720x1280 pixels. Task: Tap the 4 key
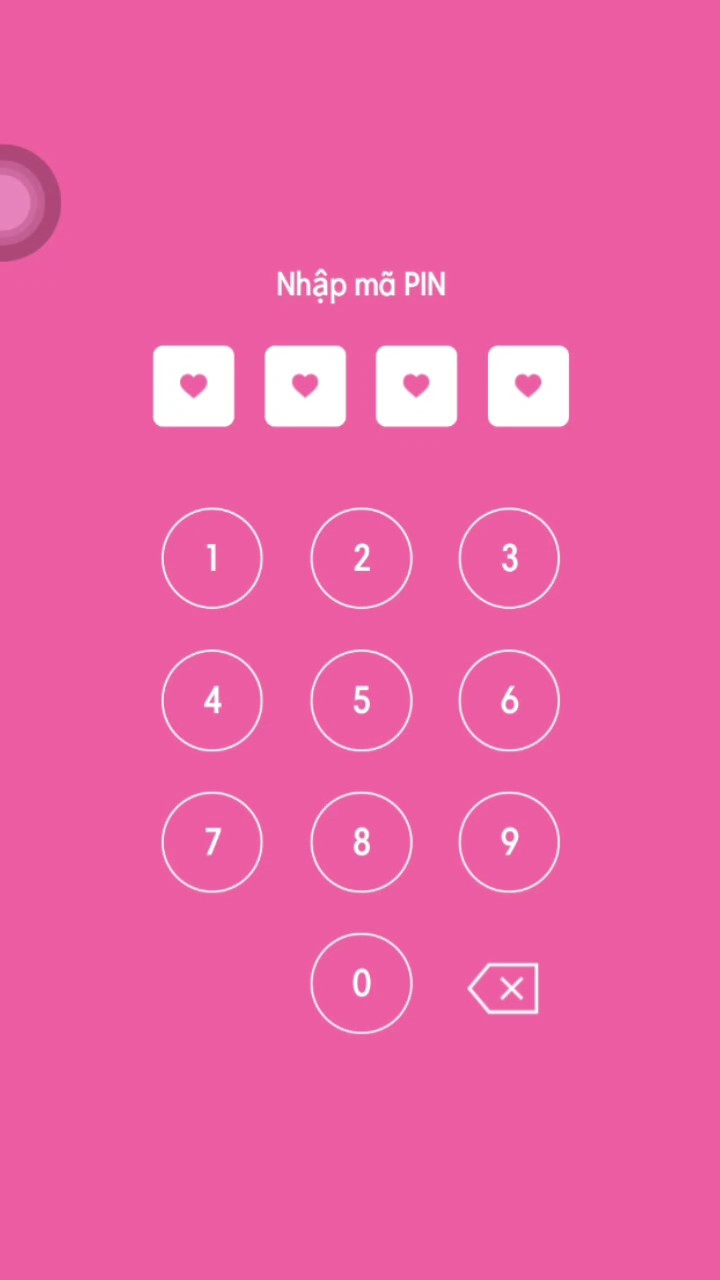pyautogui.click(x=212, y=700)
